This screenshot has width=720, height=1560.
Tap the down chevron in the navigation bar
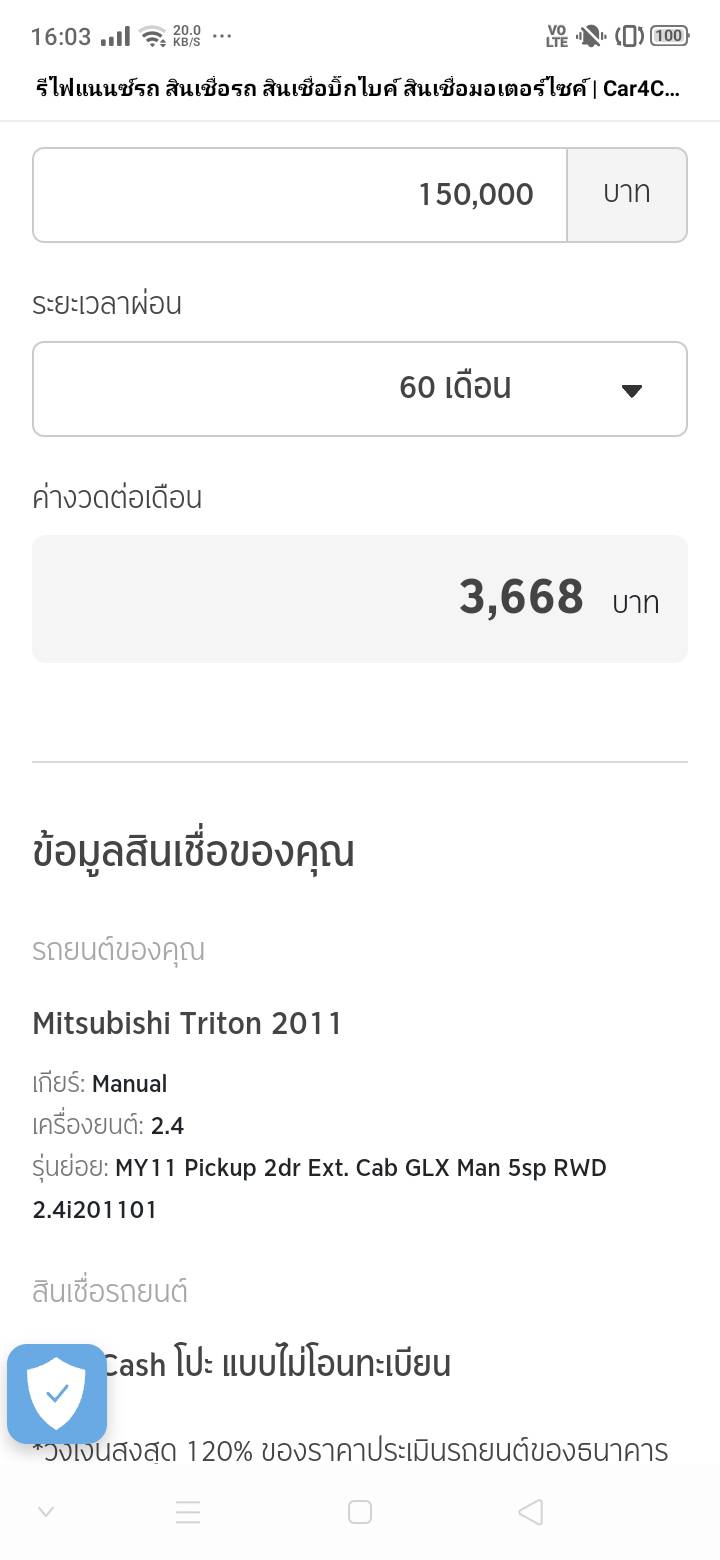46,1512
